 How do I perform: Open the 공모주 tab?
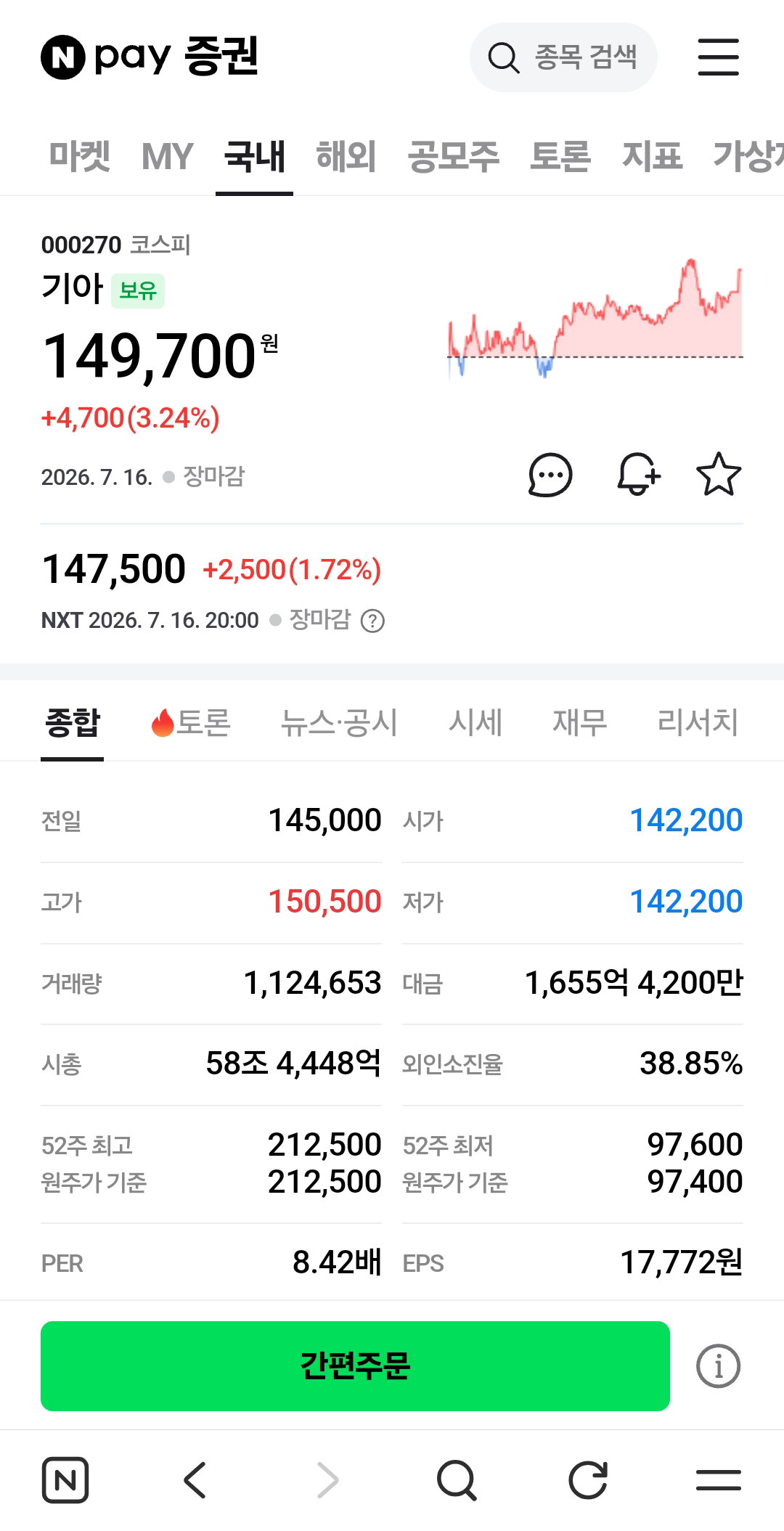[x=454, y=156]
